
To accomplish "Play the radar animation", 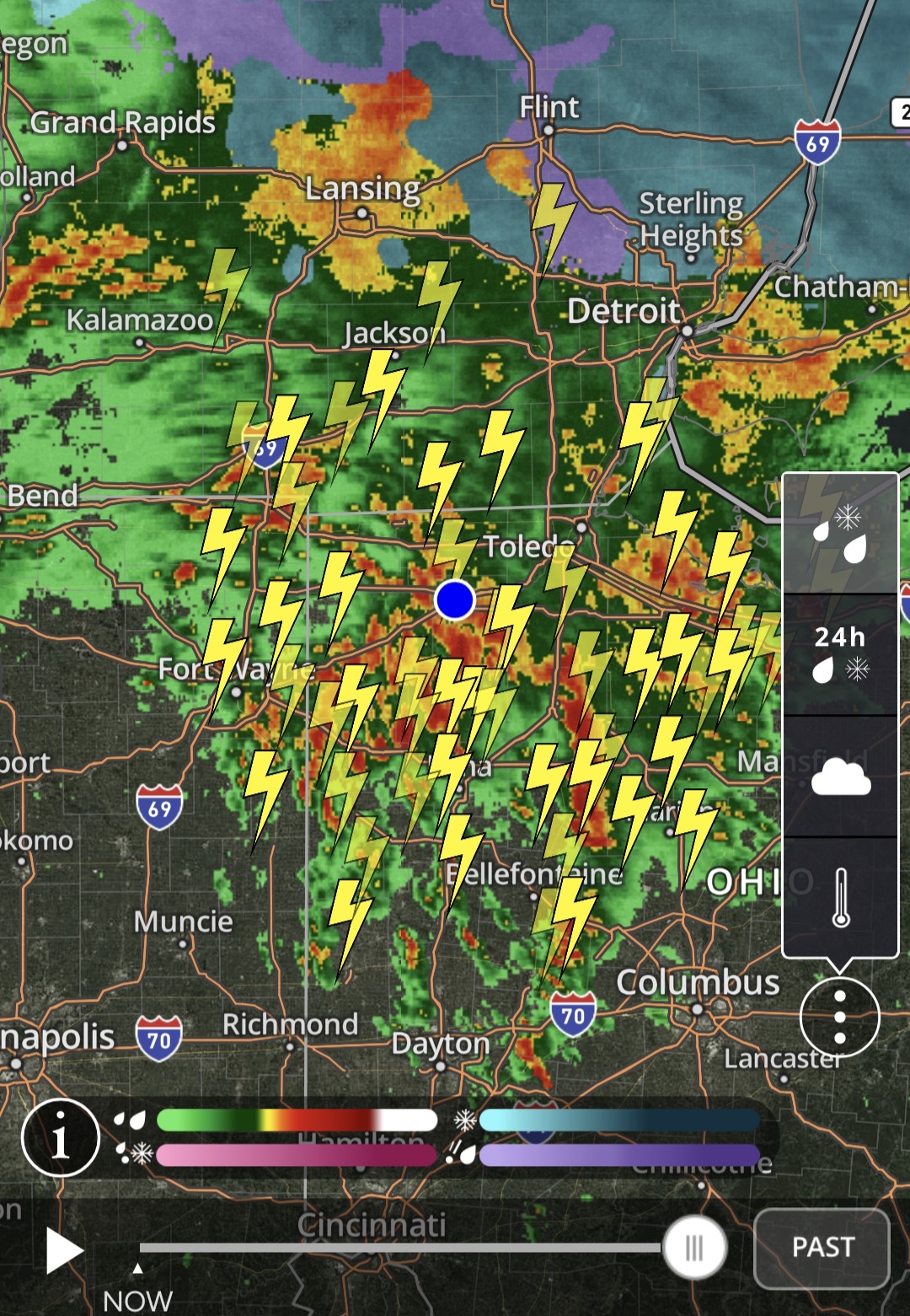I will (x=64, y=1250).
